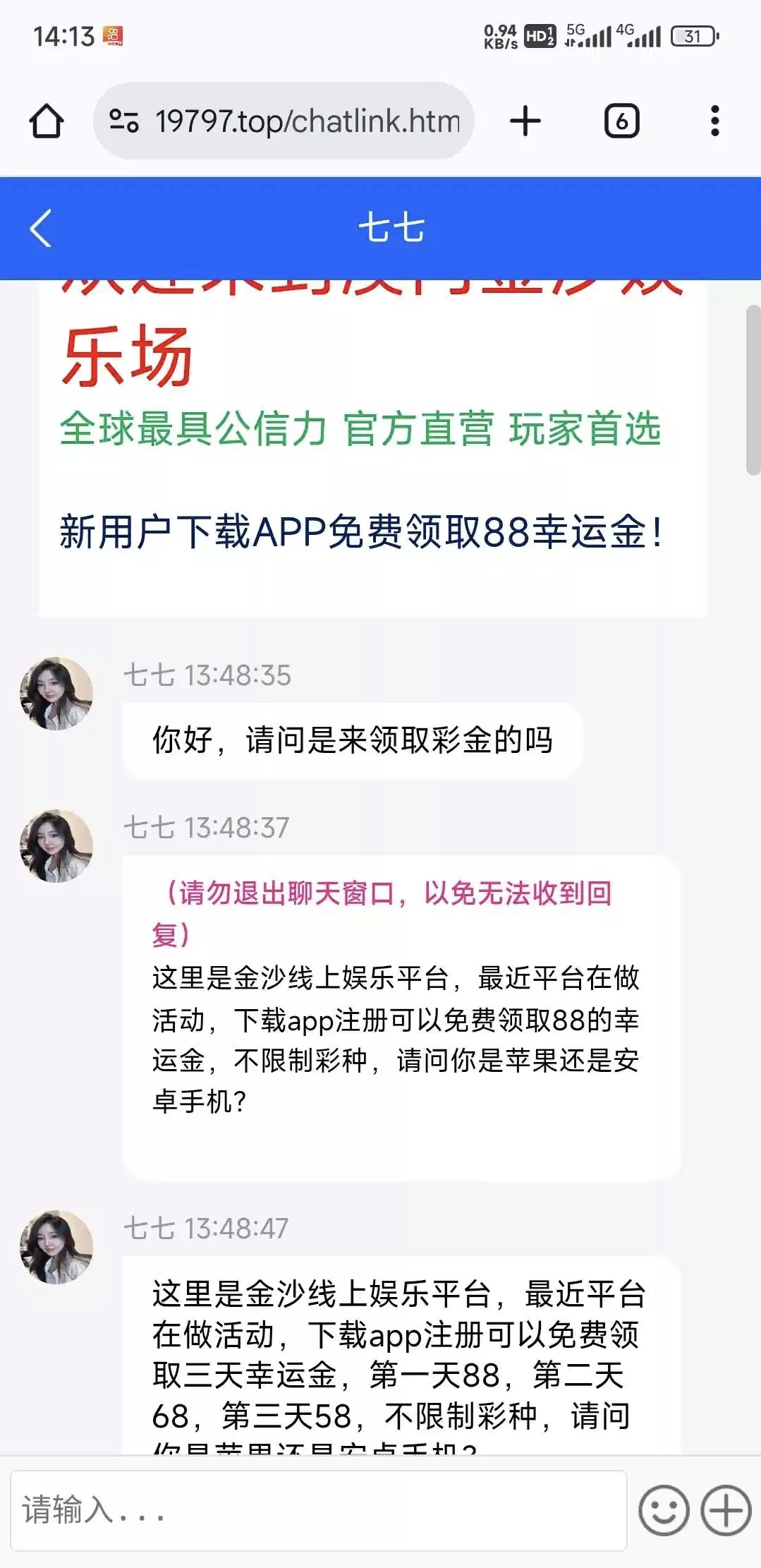Open the tab switcher showing 6 tabs
The image size is (761, 1568).
[621, 121]
